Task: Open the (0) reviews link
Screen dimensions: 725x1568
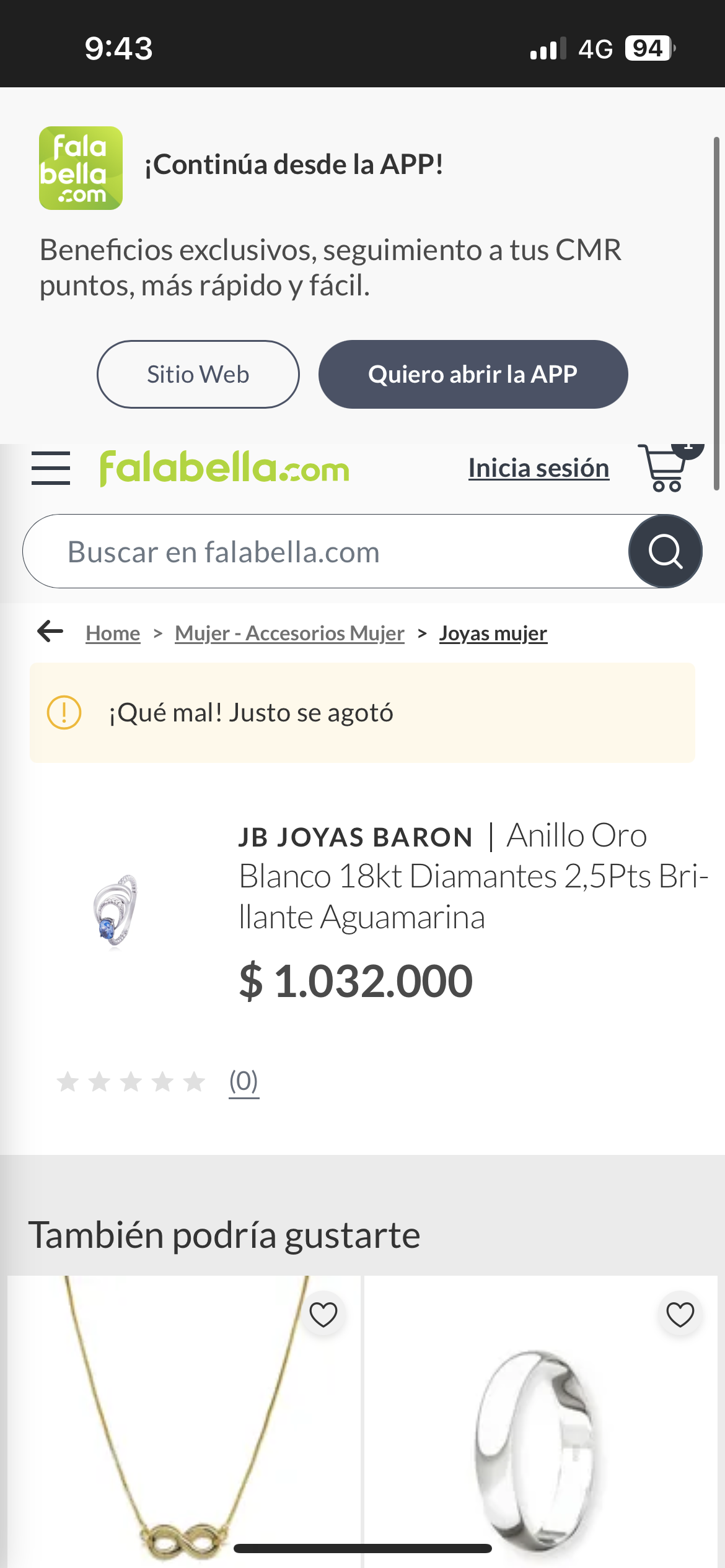Action: (x=242, y=1081)
